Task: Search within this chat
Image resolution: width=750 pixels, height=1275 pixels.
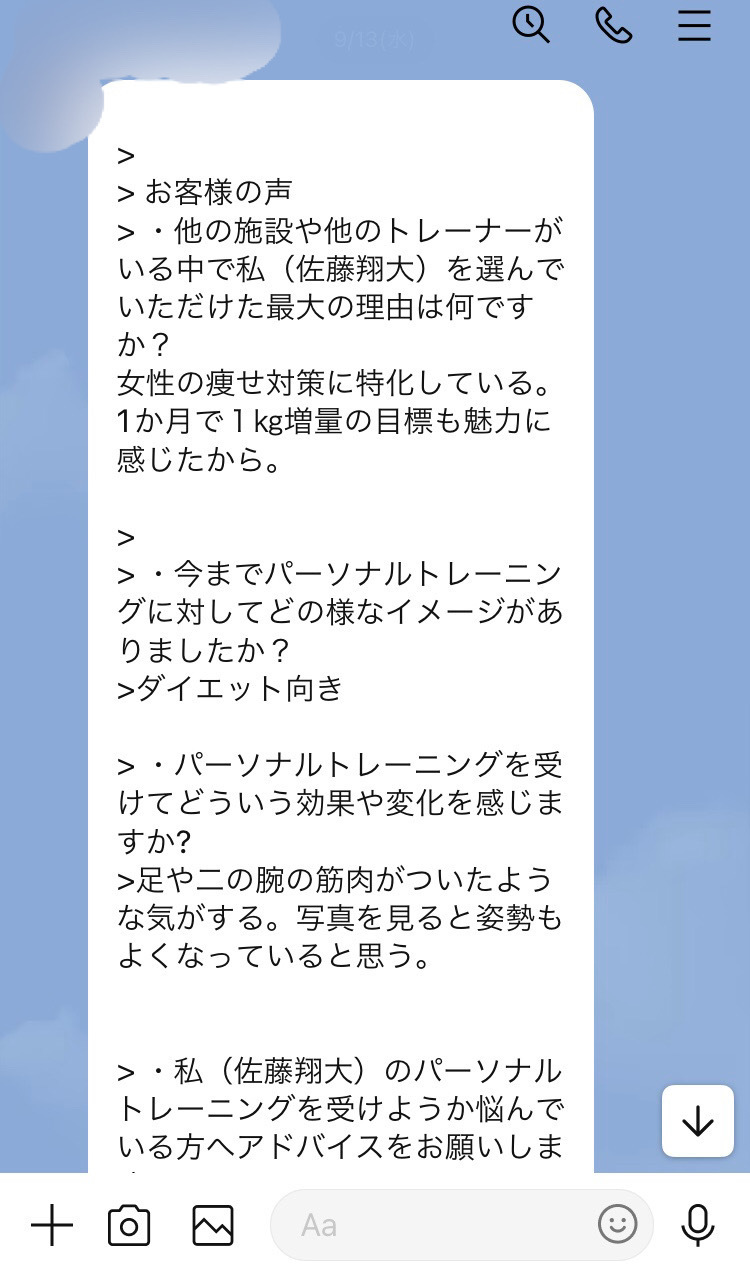Action: pos(531,24)
